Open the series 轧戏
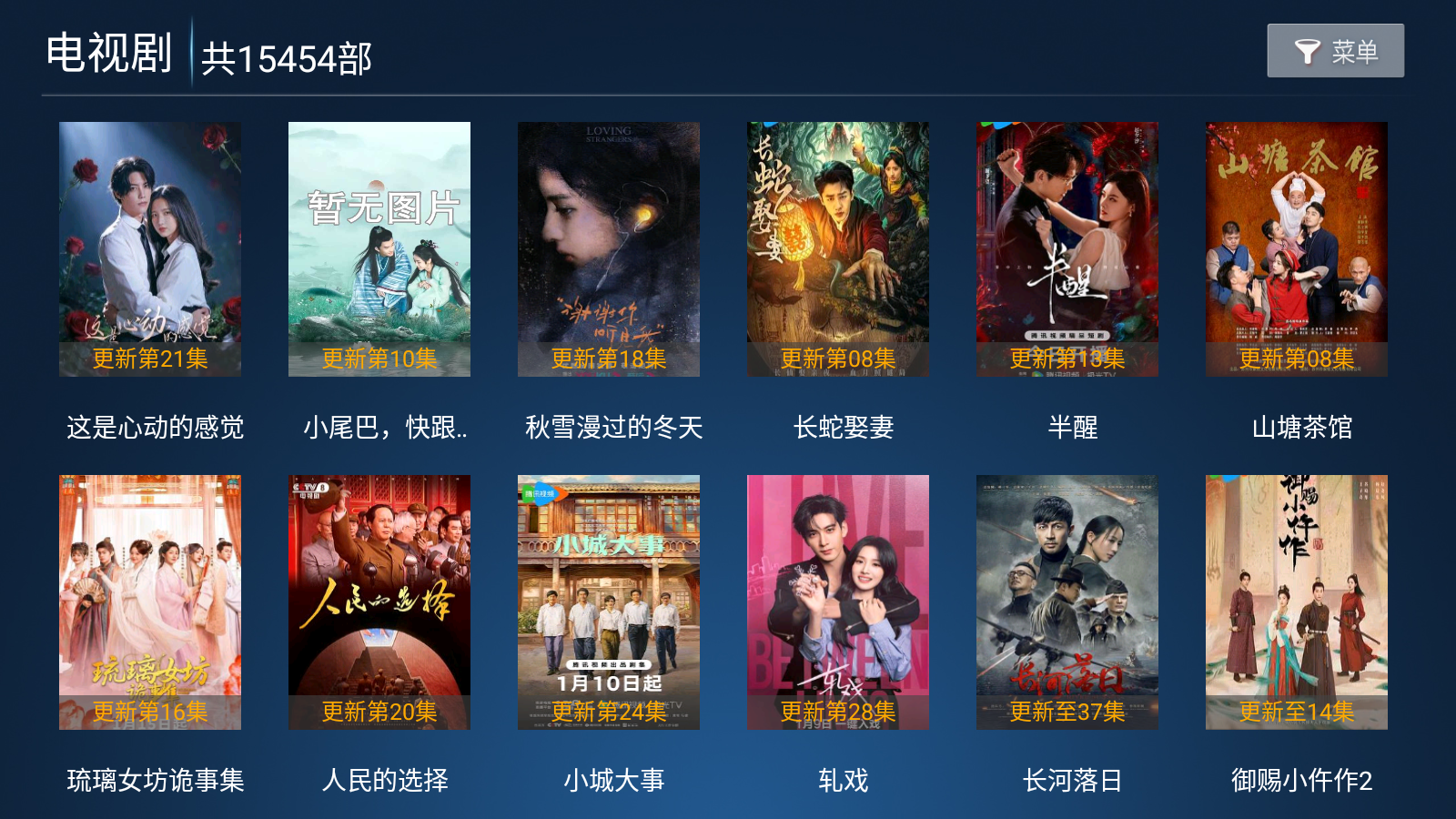The height and width of the screenshot is (819, 1456). click(838, 602)
